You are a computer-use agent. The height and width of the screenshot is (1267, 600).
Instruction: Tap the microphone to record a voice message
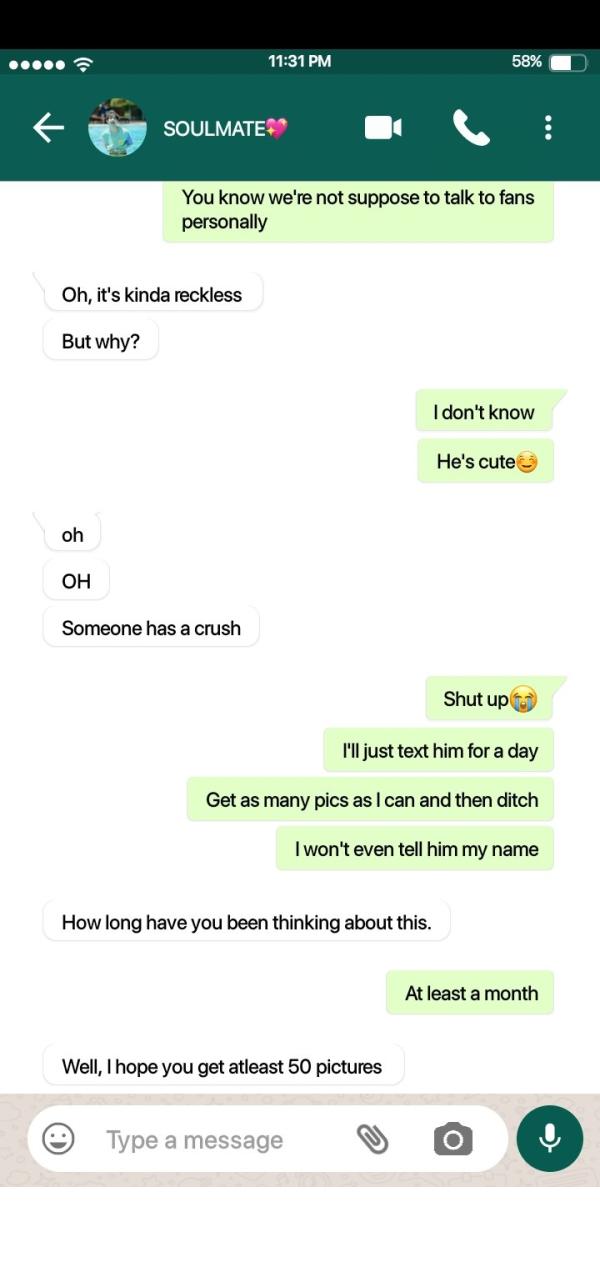point(549,1138)
